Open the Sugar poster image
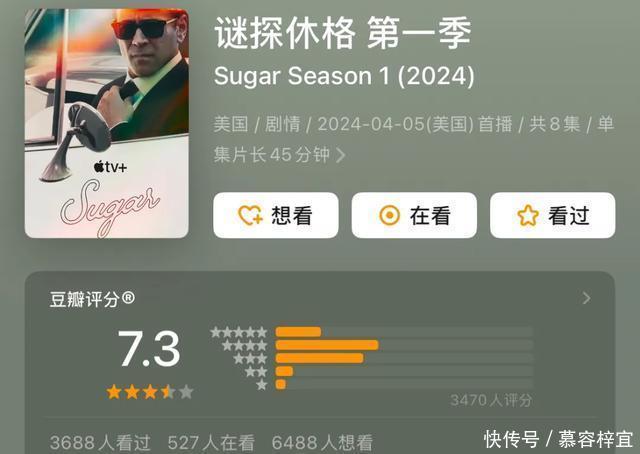Image resolution: width=640 pixels, height=454 pixels. click(106, 123)
